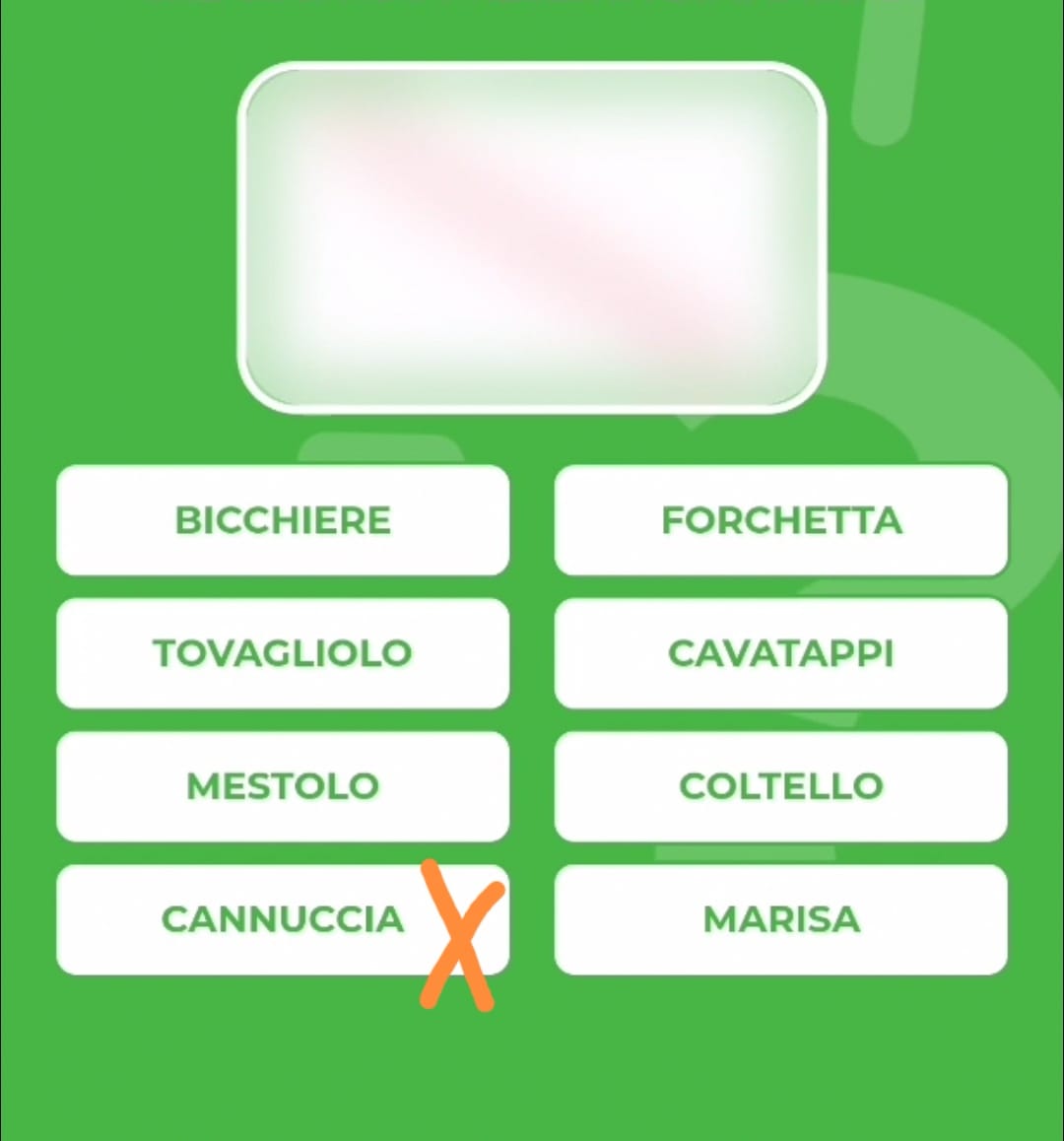Choose FORCHETTA as the answer

tap(780, 520)
